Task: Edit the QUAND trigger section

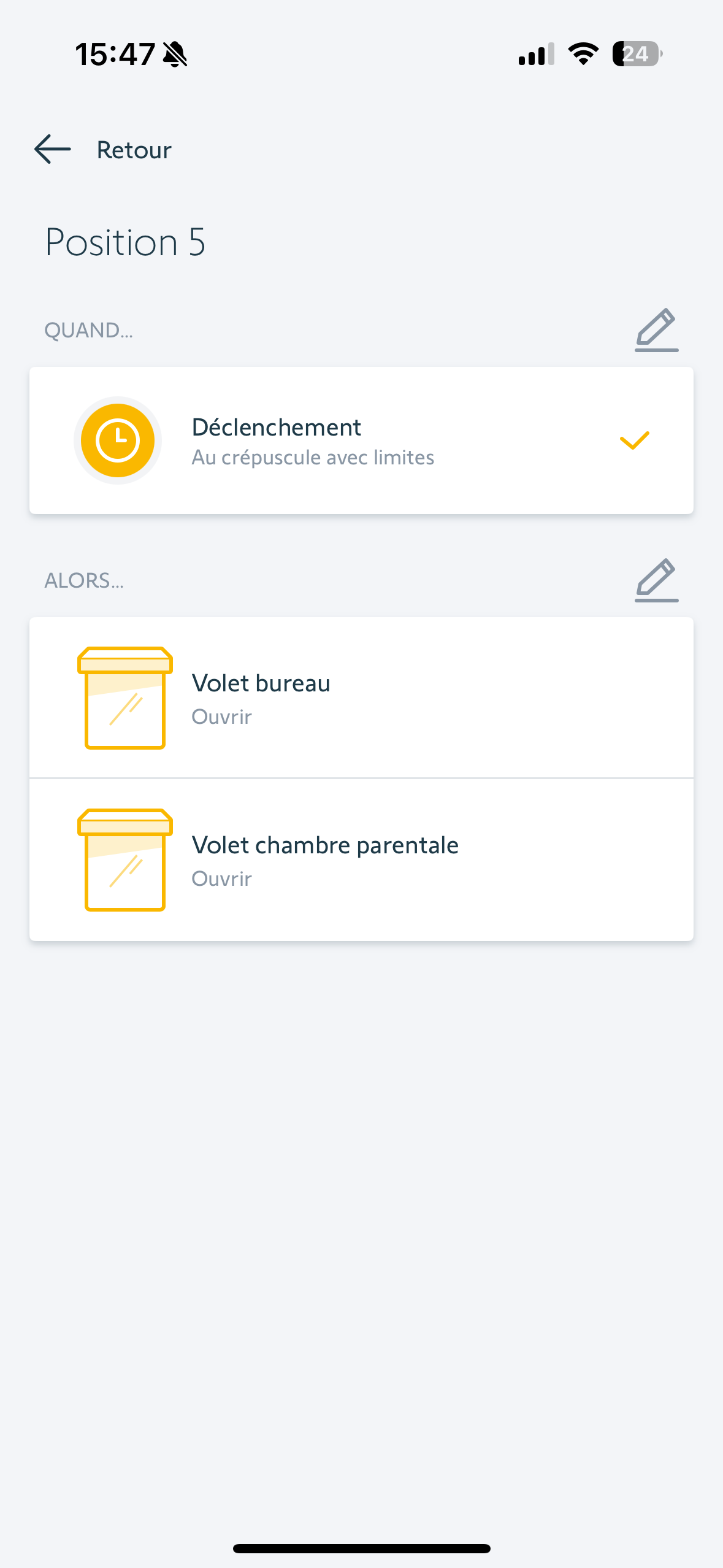Action: point(656,330)
